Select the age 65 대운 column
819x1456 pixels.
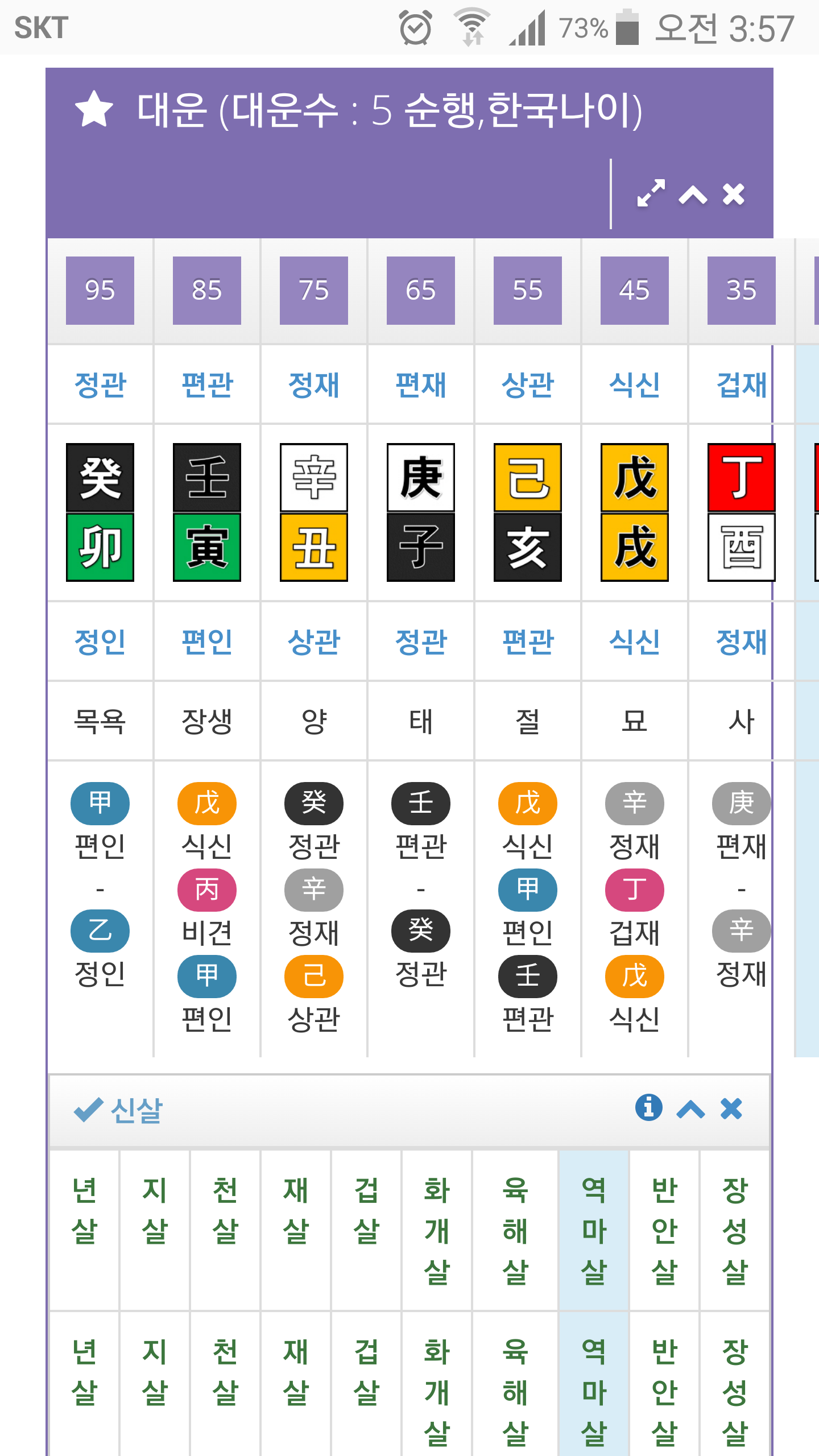click(421, 290)
